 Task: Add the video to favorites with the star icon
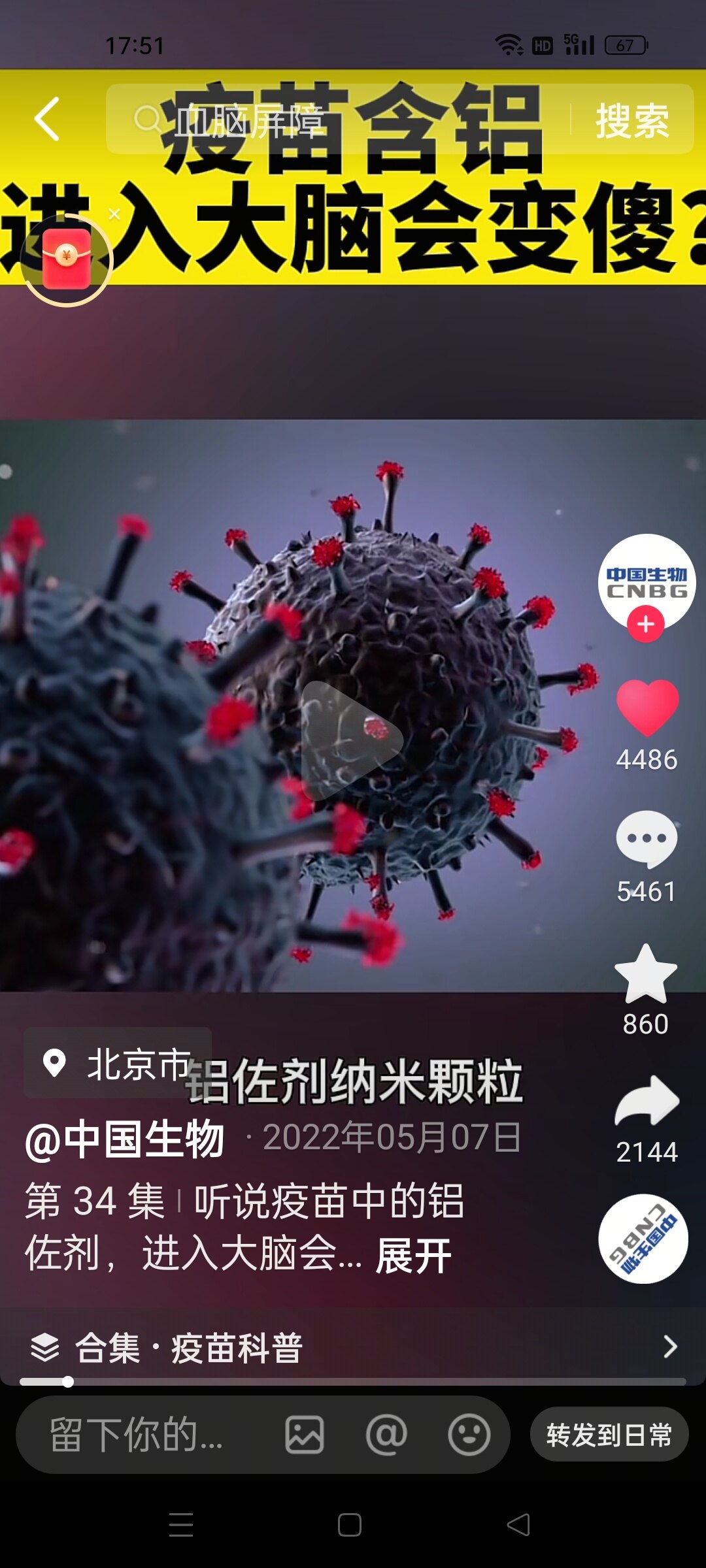[646, 975]
